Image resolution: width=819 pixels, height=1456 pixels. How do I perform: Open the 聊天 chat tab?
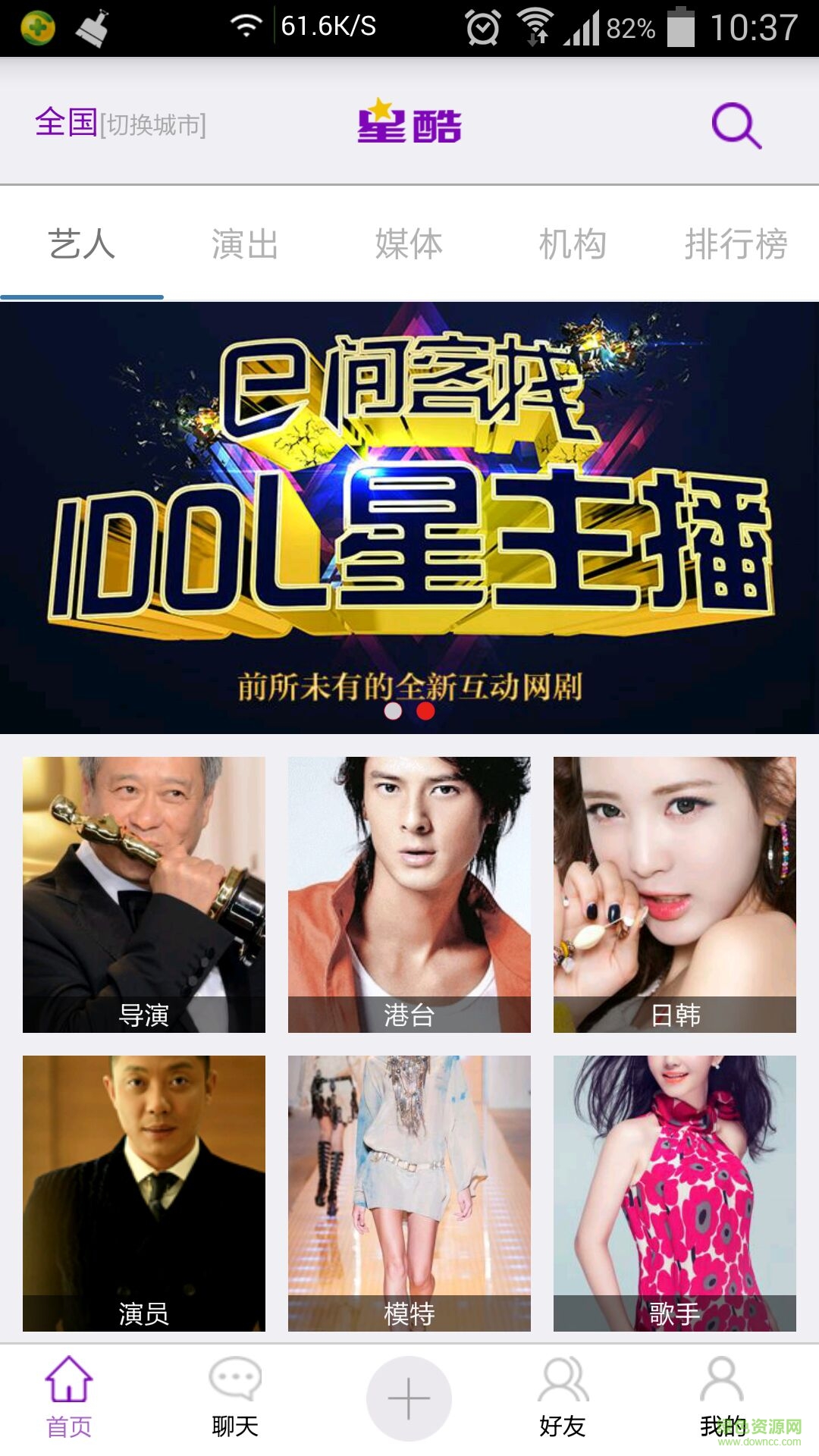[235, 1398]
